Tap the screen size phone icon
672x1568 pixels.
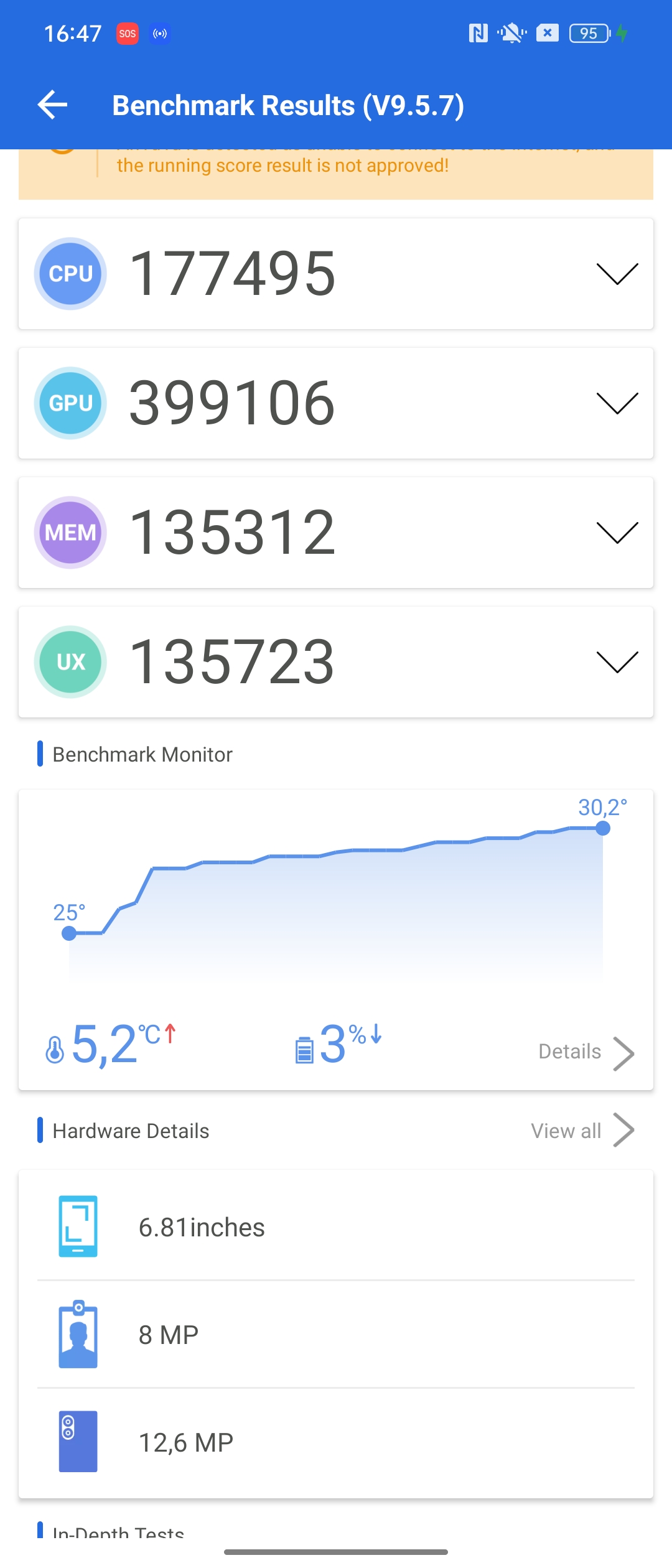pos(78,1226)
